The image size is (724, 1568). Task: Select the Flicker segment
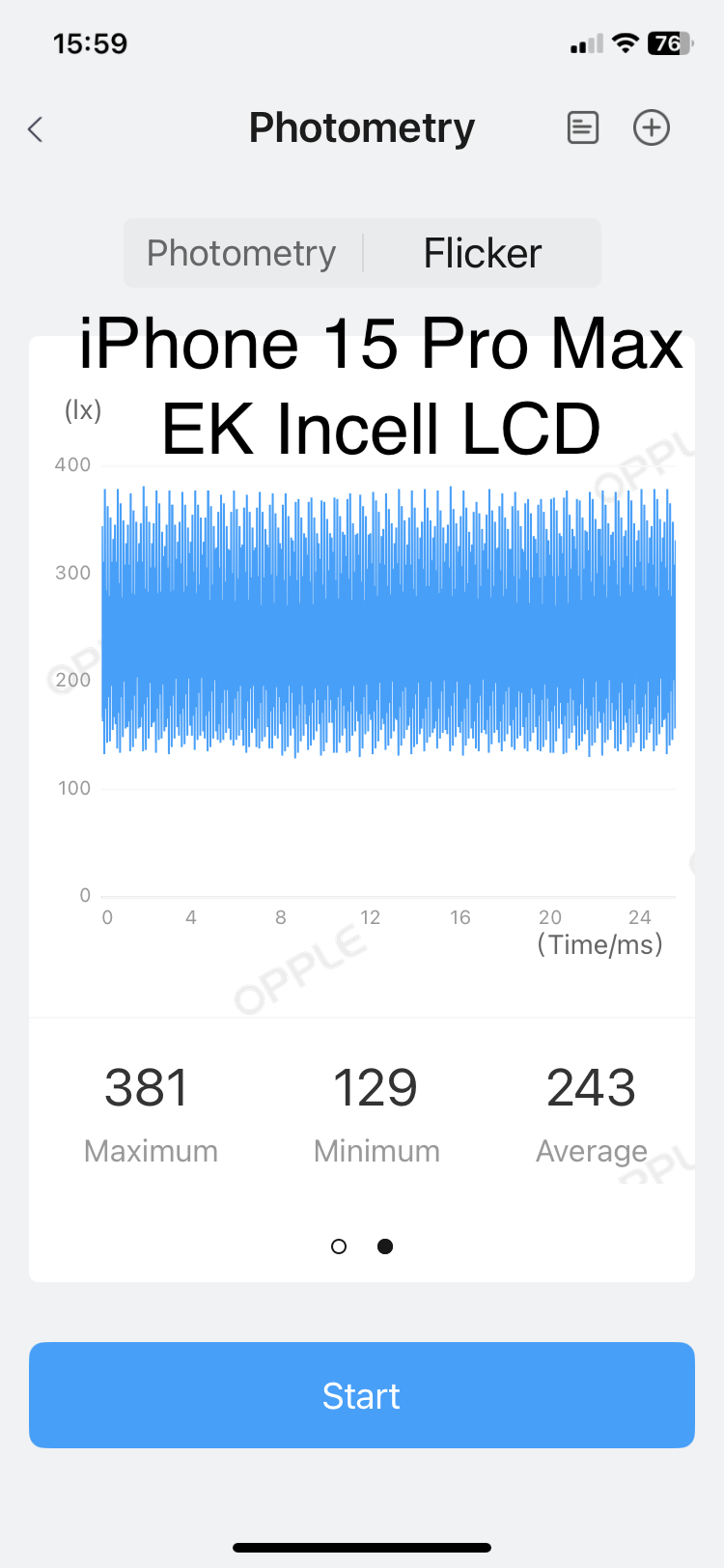(x=482, y=253)
